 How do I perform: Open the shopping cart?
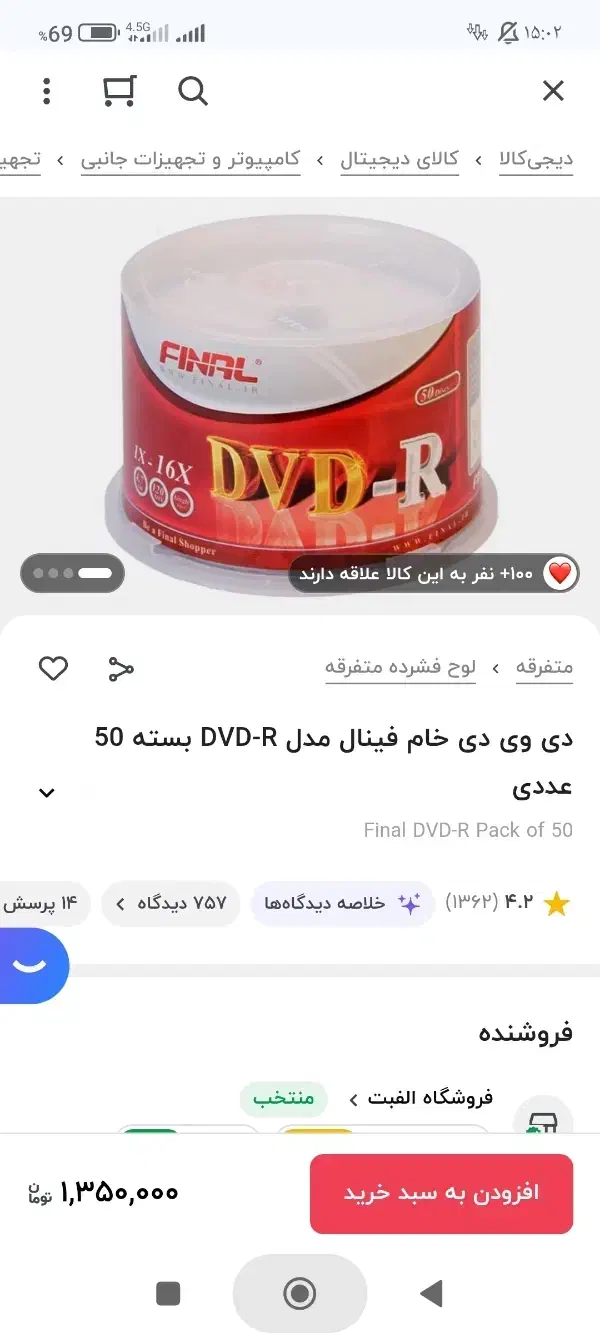[120, 92]
